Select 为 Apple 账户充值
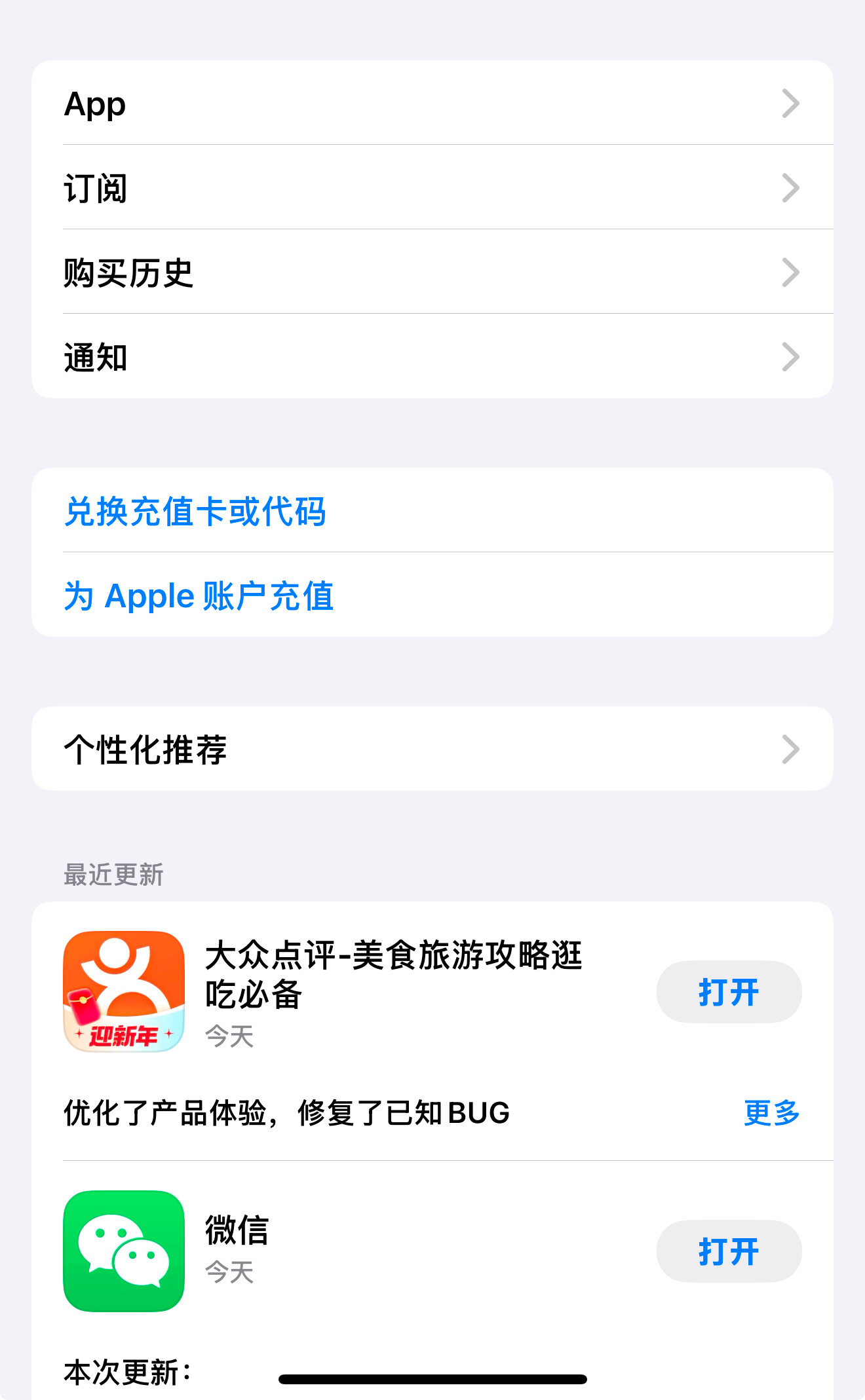The width and height of the screenshot is (865, 1400). pyautogui.click(x=199, y=596)
